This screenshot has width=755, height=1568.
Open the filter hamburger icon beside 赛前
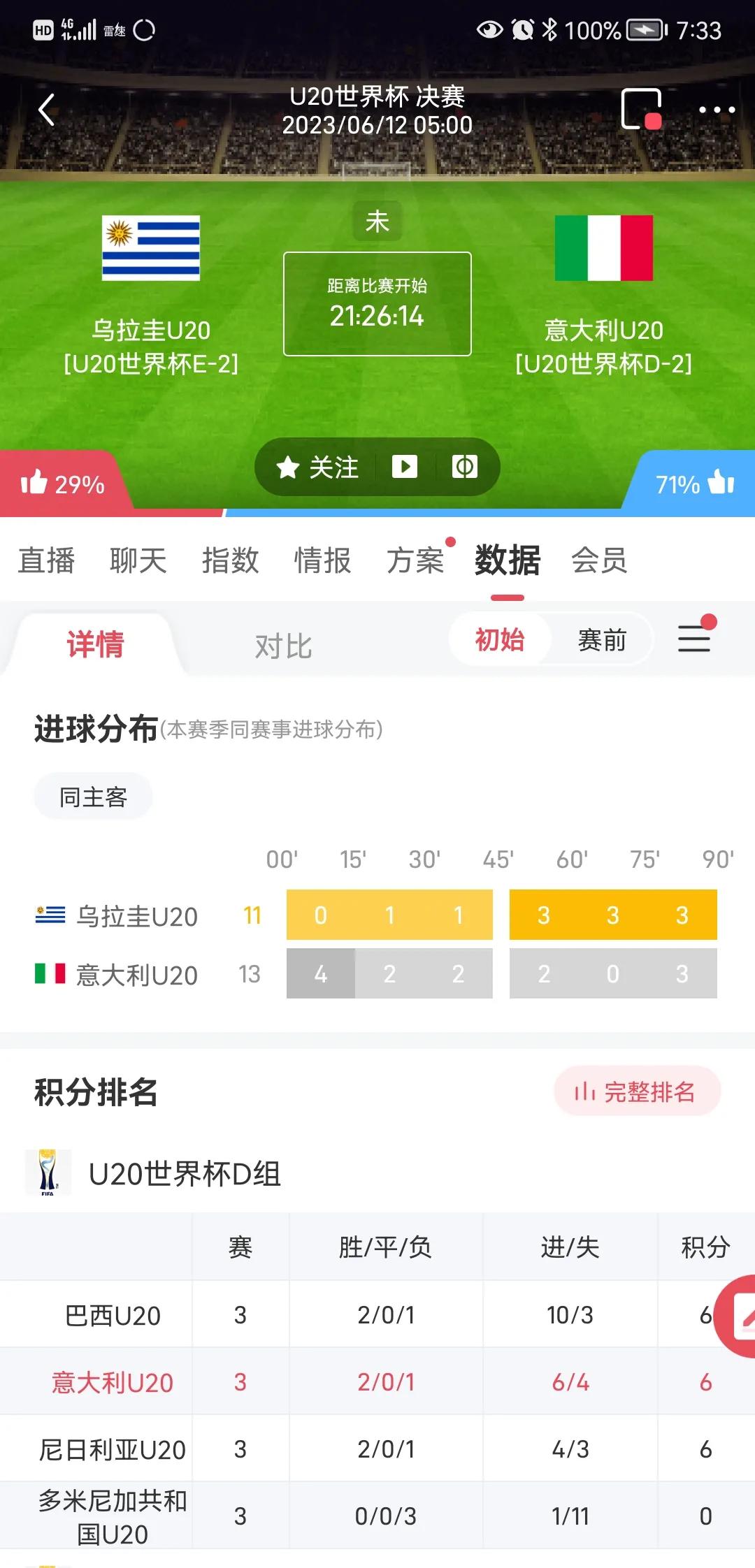pyautogui.click(x=694, y=639)
